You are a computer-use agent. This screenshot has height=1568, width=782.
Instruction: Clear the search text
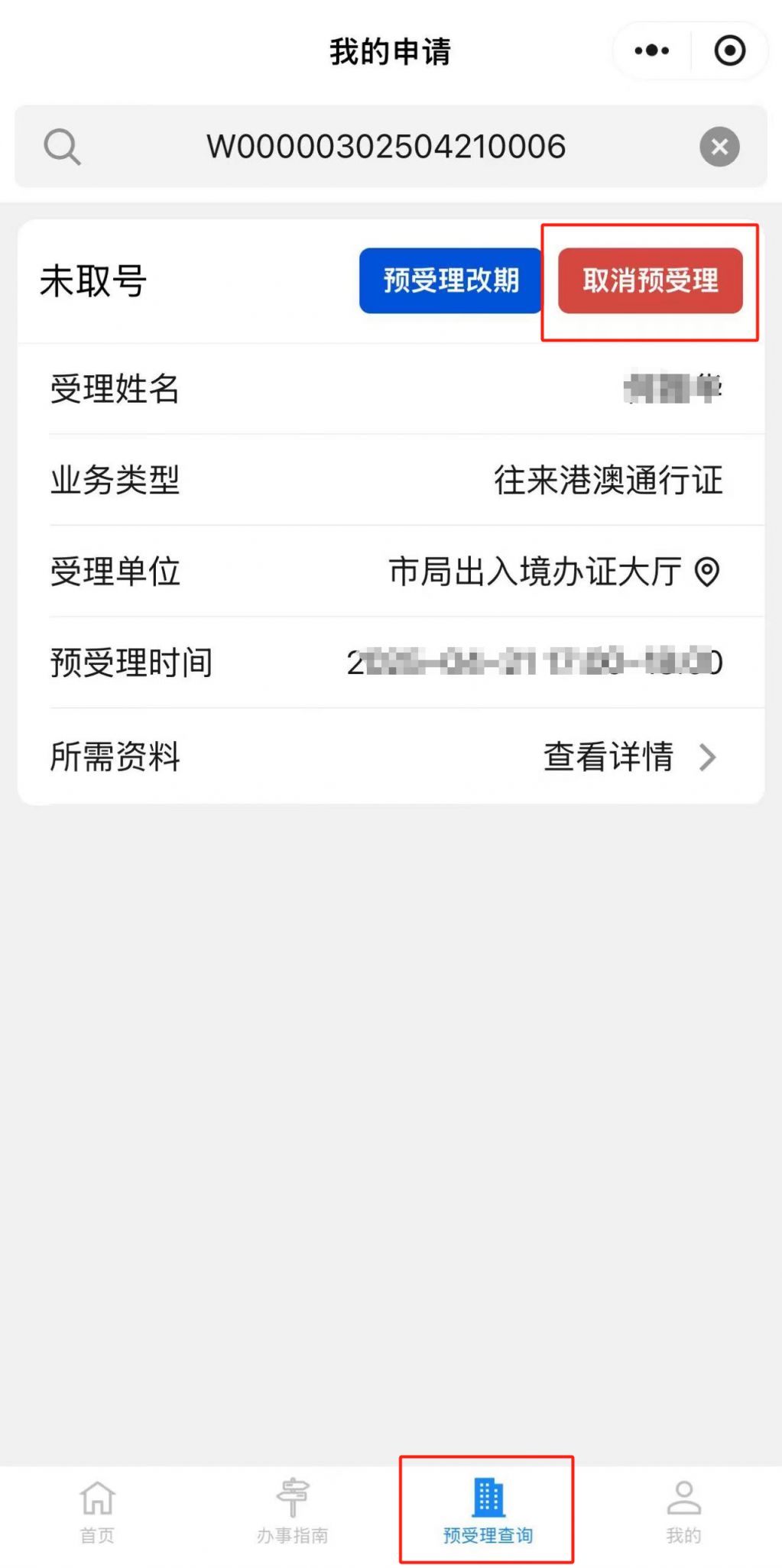[719, 147]
